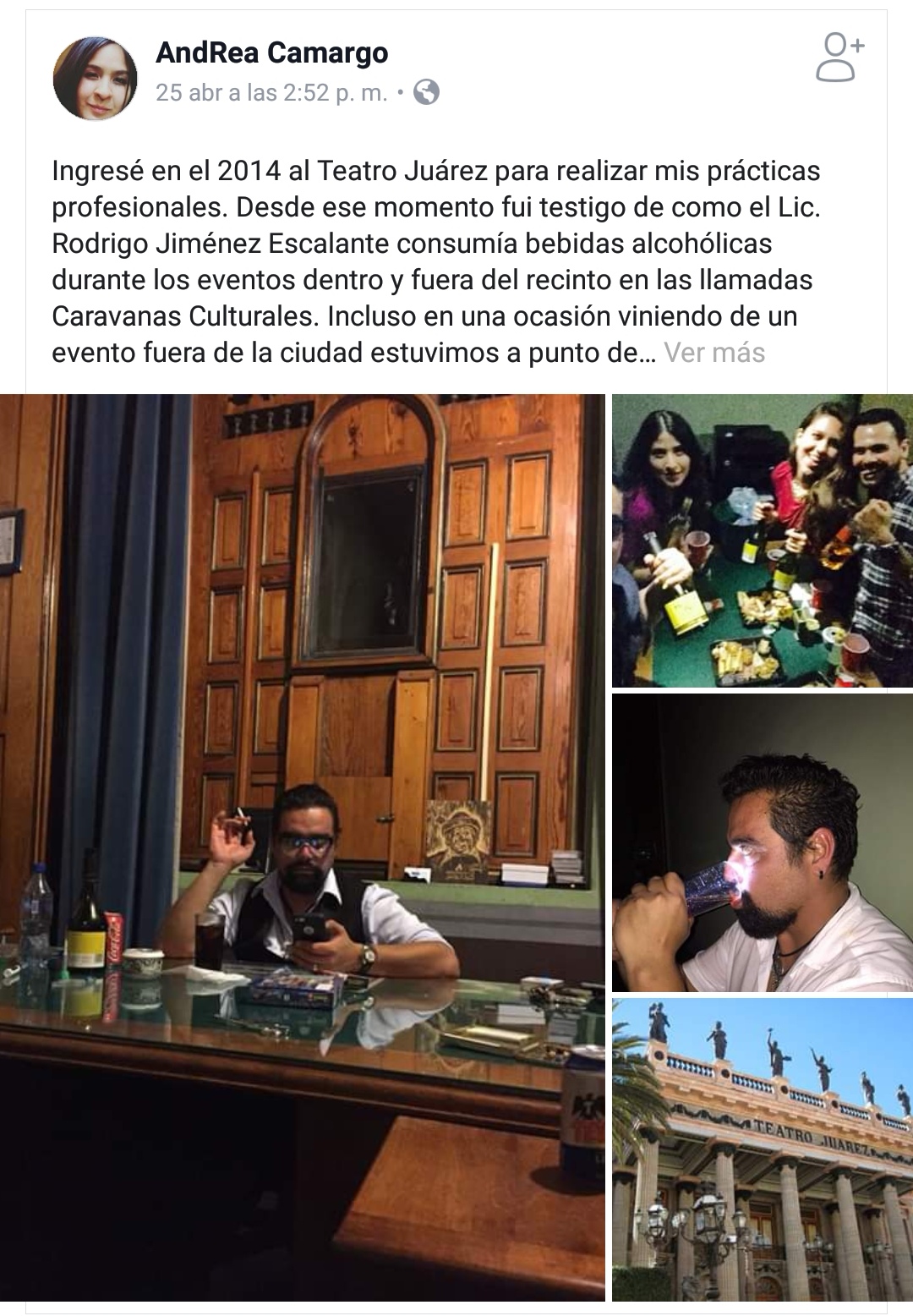Viewport: 913px width, 1316px height.
Task: Open the group photo with bottles
Action: [762, 540]
